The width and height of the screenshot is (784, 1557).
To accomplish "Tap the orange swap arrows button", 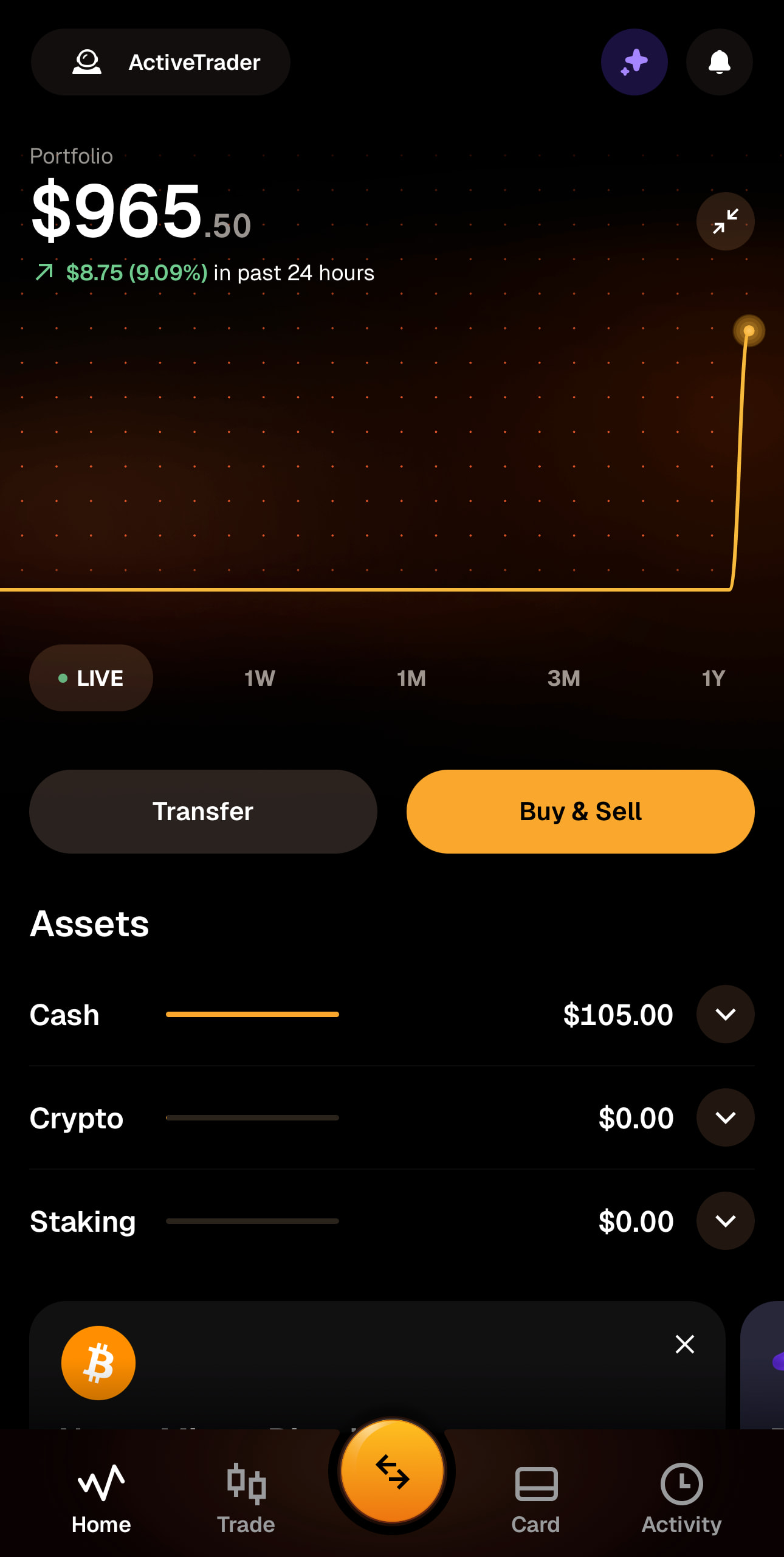I will click(392, 1472).
